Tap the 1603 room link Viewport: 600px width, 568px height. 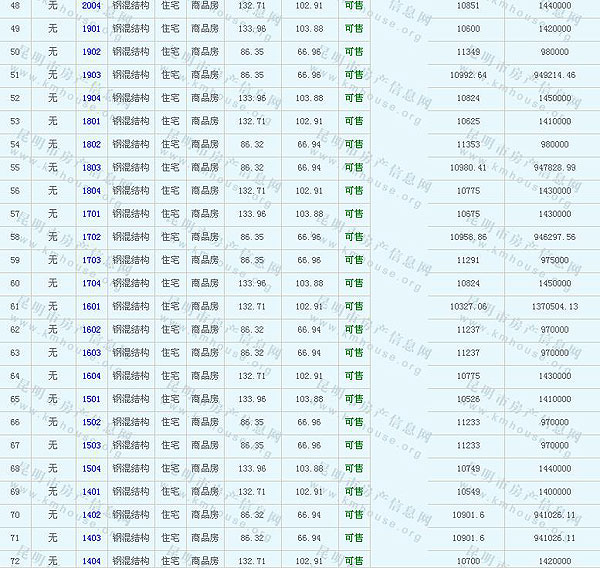[x=92, y=352]
